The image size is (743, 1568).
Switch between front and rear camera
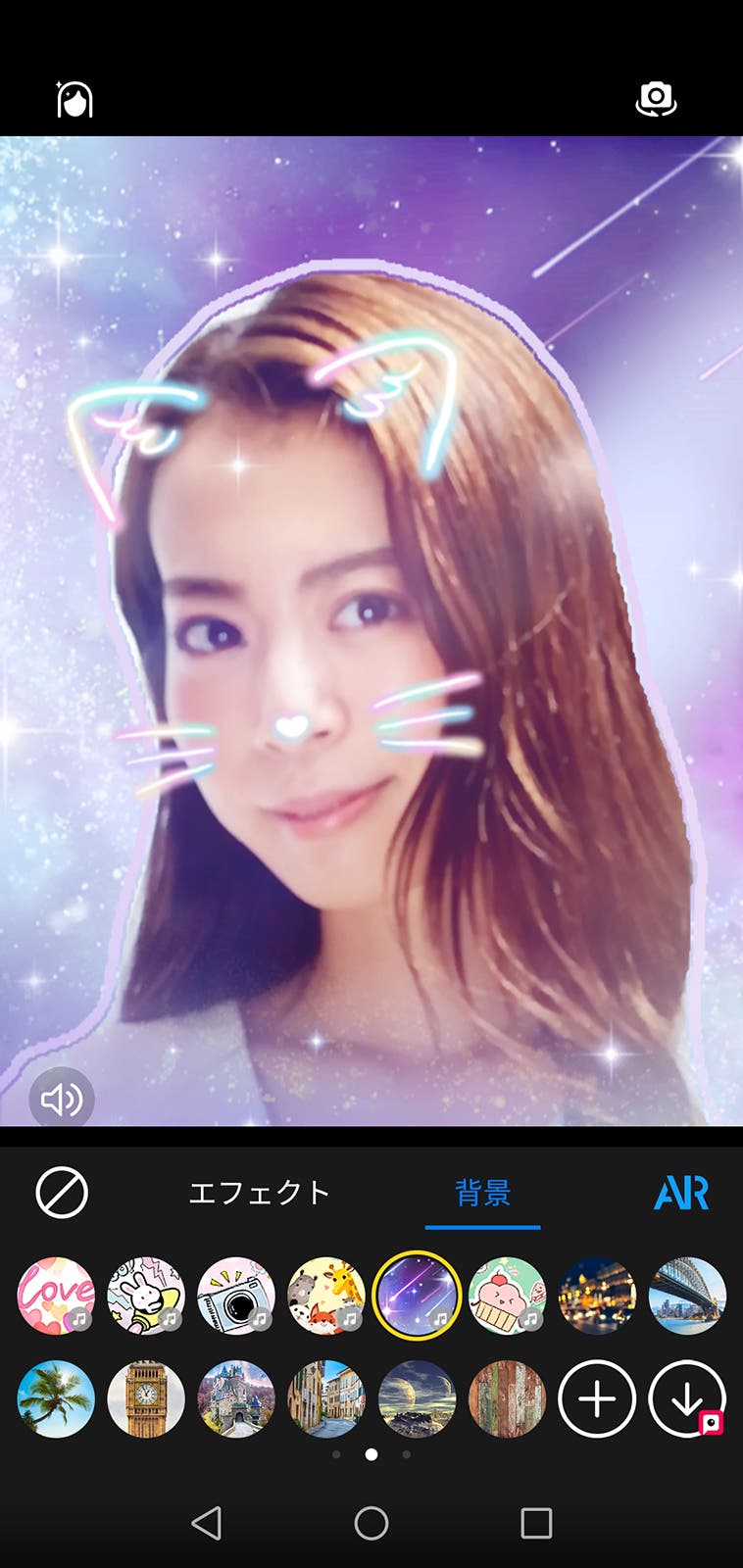tap(656, 99)
